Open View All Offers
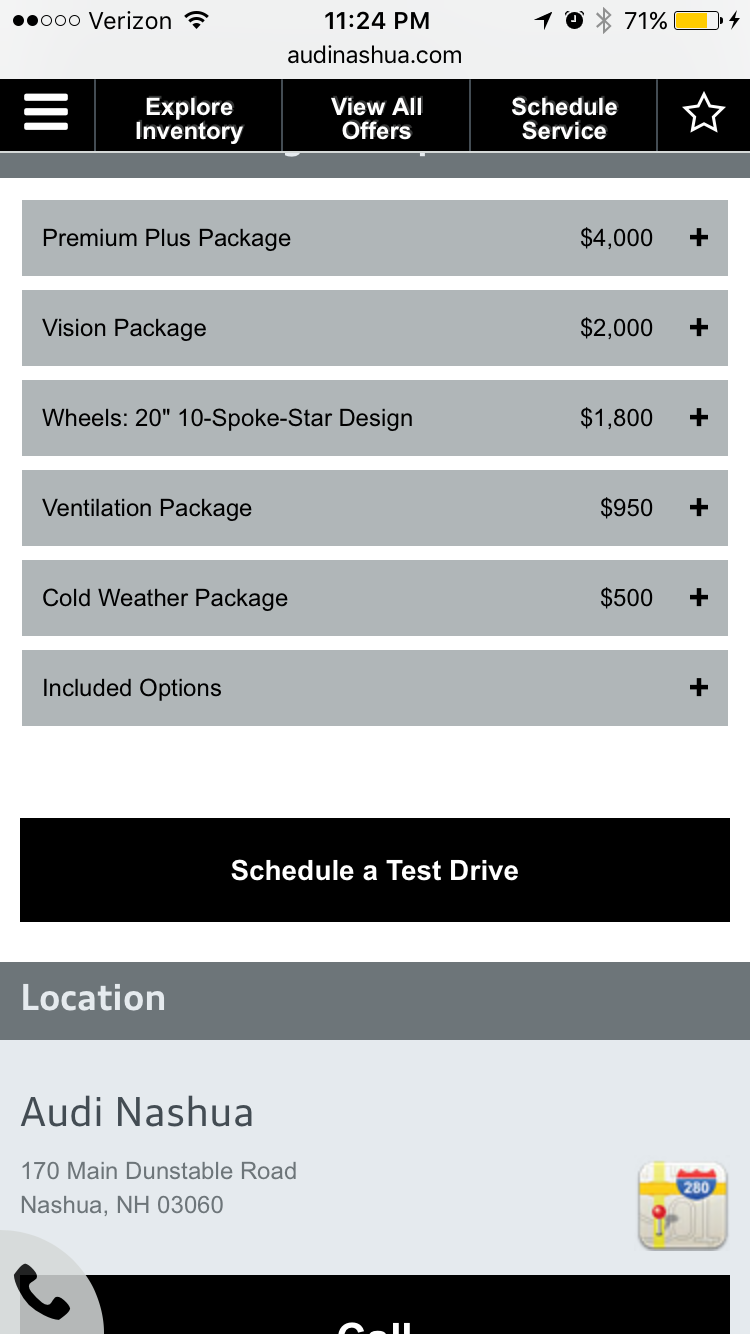This screenshot has height=1334, width=750. click(x=376, y=119)
